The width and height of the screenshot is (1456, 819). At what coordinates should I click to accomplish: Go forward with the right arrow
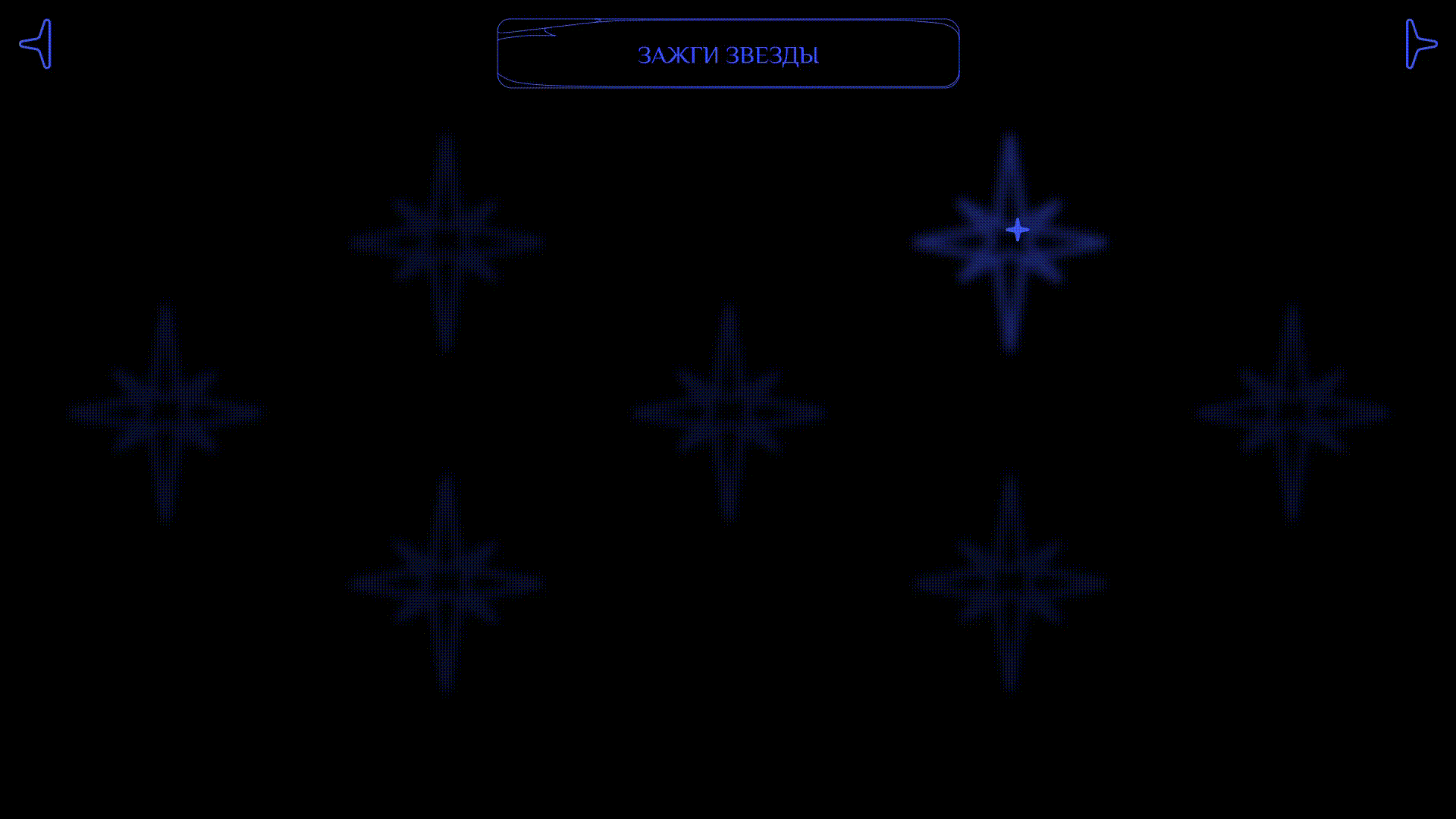[x=1419, y=44]
